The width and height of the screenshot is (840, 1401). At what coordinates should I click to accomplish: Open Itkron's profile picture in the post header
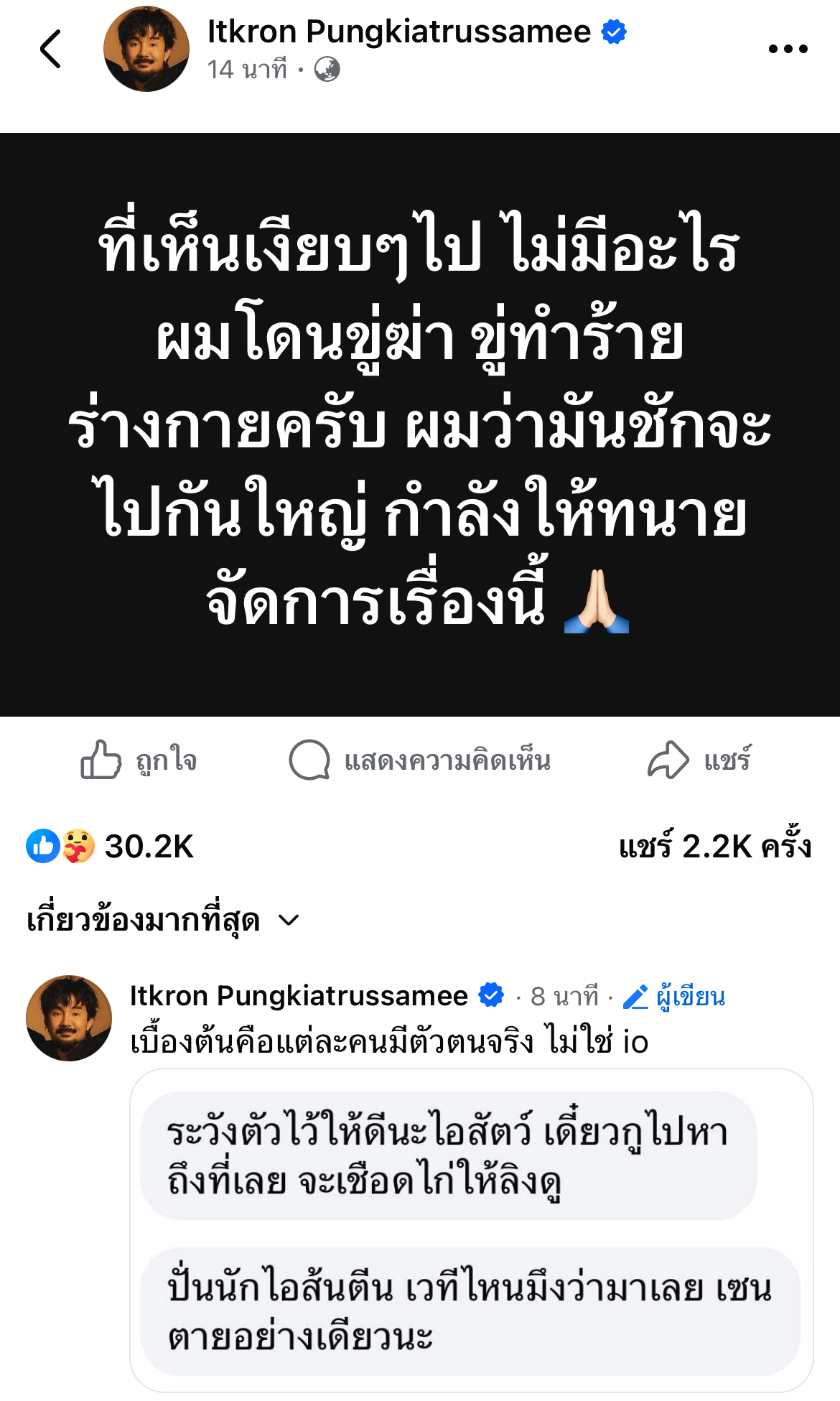point(146,49)
